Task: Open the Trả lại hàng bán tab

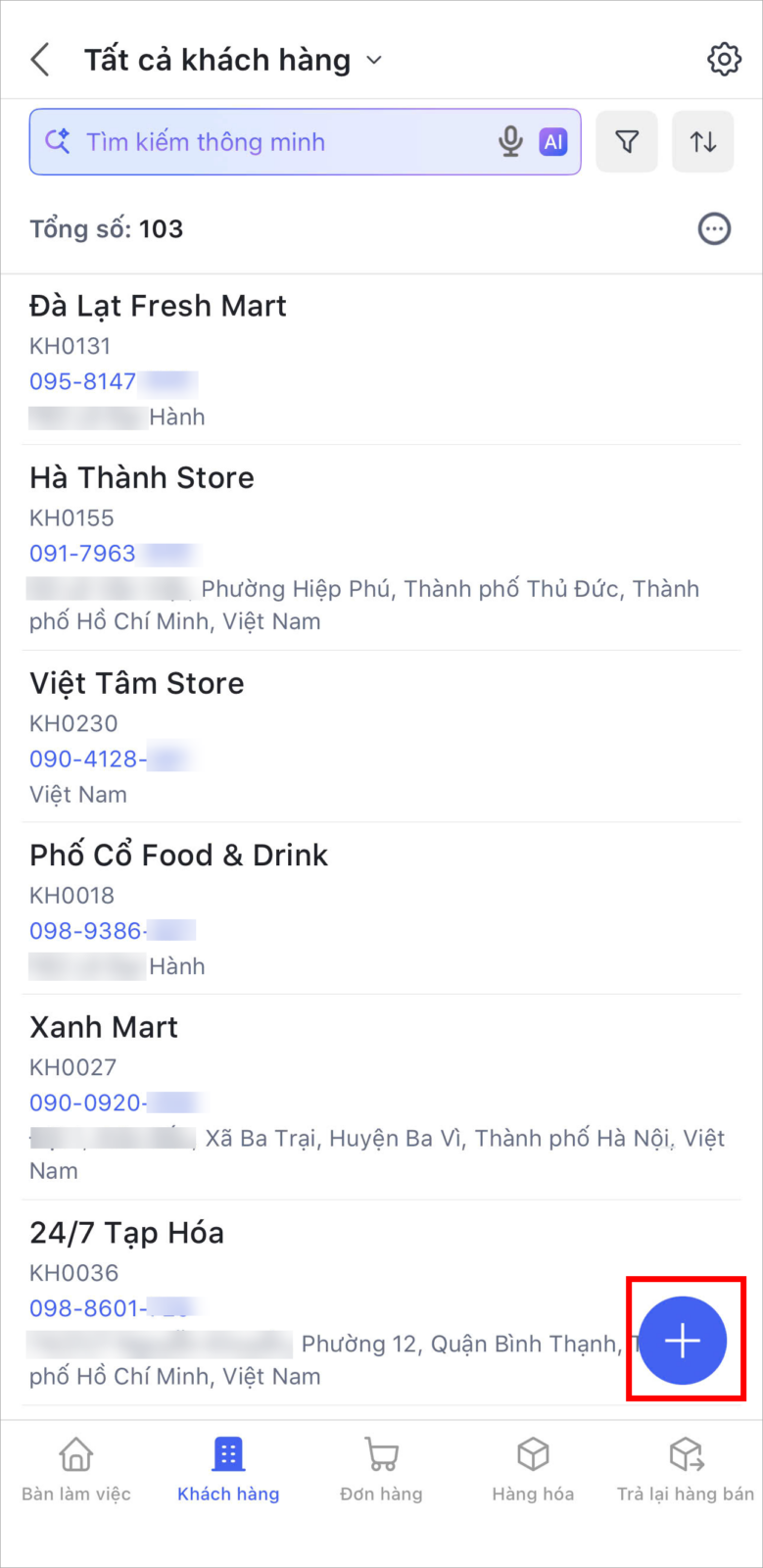Action: (x=686, y=1469)
